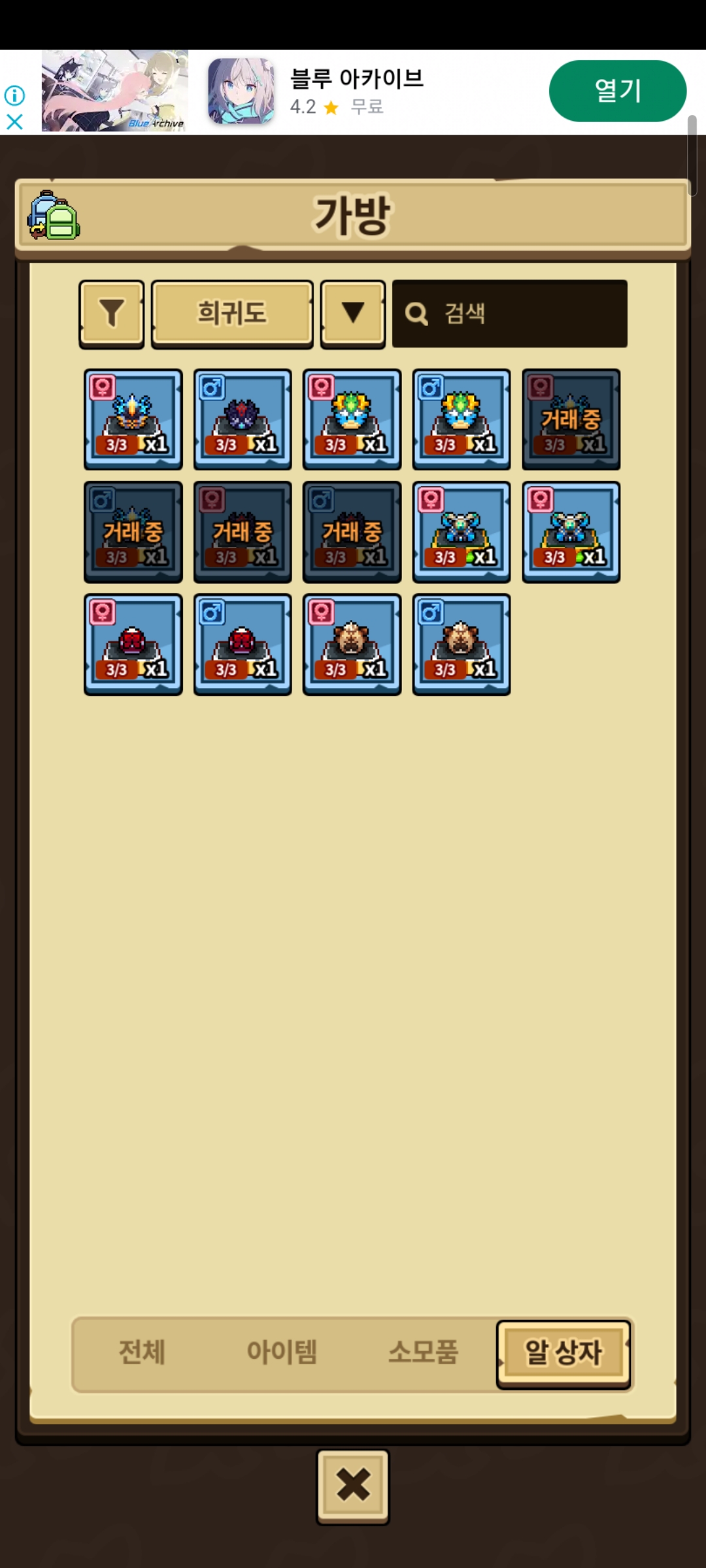Switch to the 아이템 tab
Viewport: 706px width, 1568px height.
[x=282, y=1352]
